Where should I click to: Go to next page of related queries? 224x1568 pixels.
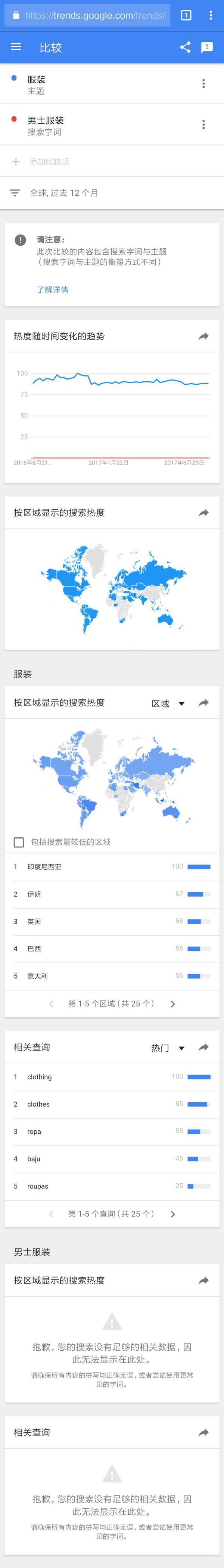(x=173, y=1214)
